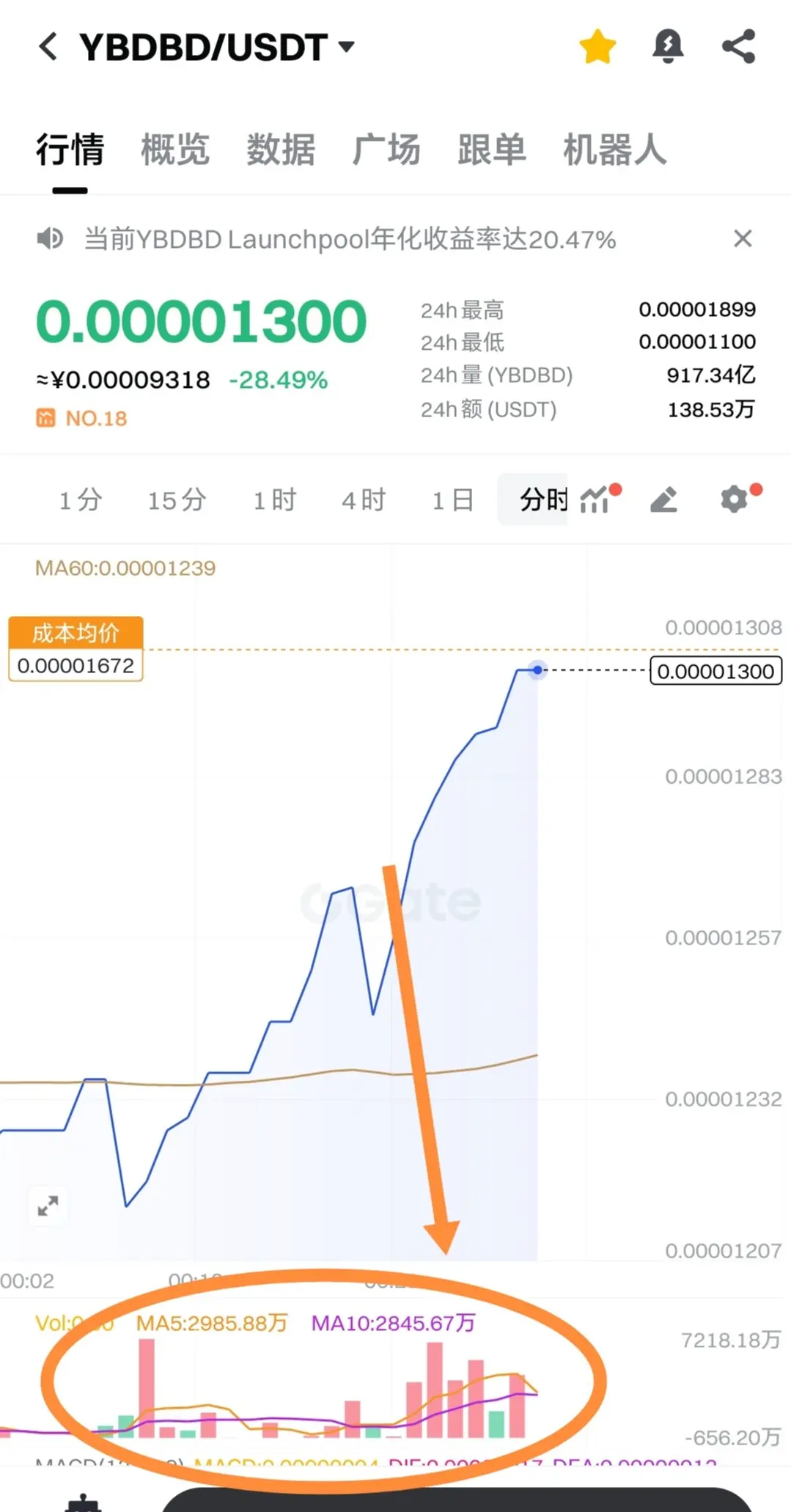This screenshot has height=1512, width=791.
Task: Select the 4时 chart interval
Action: tap(364, 500)
